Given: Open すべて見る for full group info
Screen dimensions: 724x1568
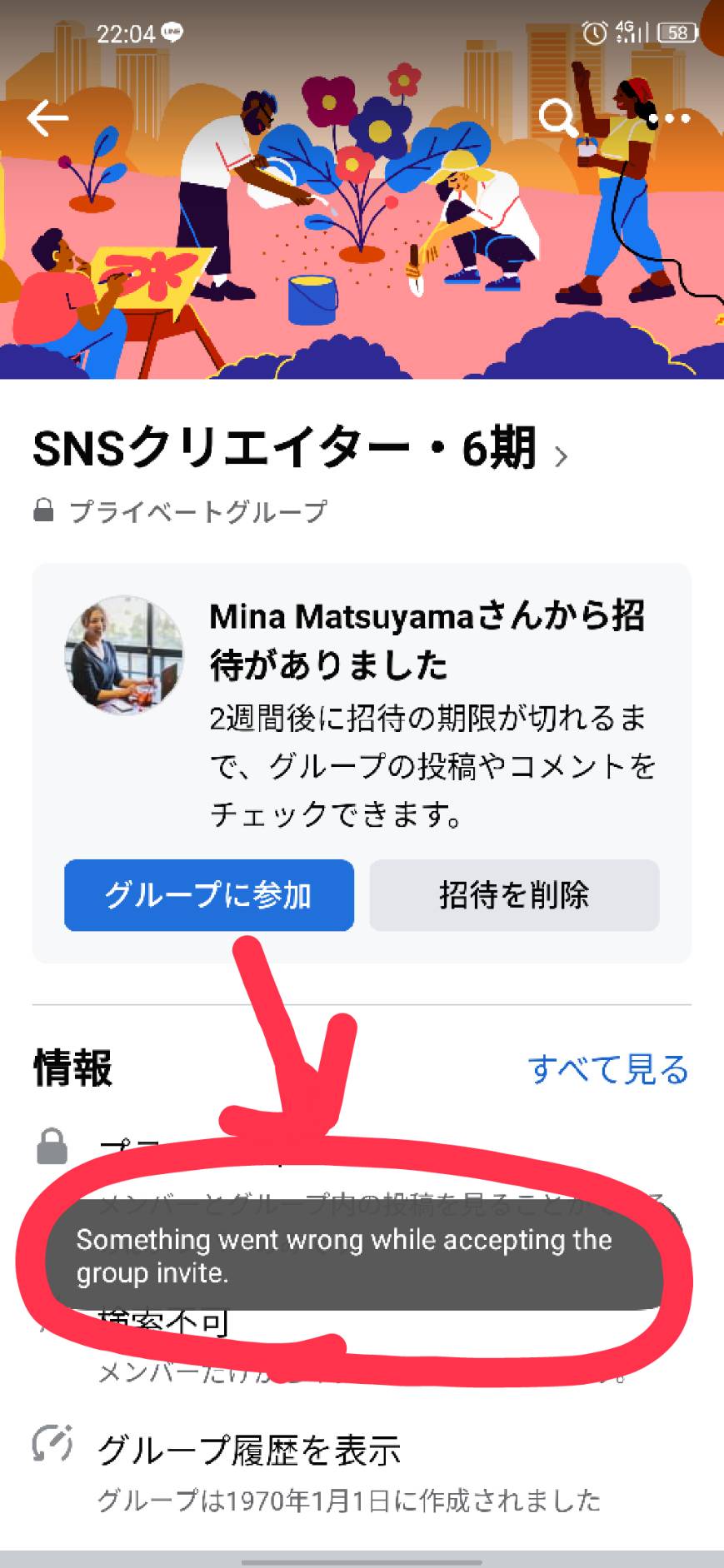Looking at the screenshot, I should [609, 1069].
